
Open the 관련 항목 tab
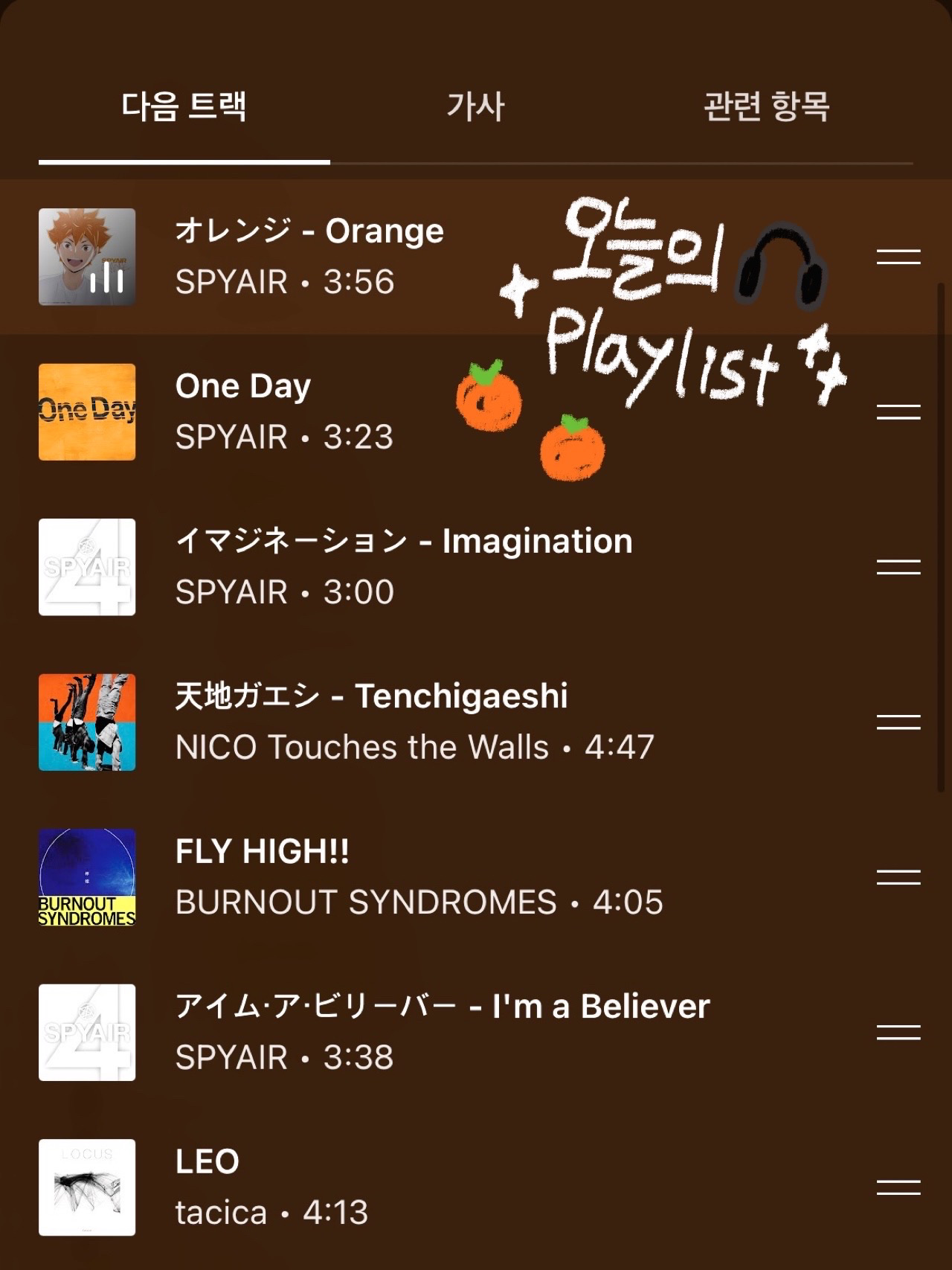(x=766, y=106)
